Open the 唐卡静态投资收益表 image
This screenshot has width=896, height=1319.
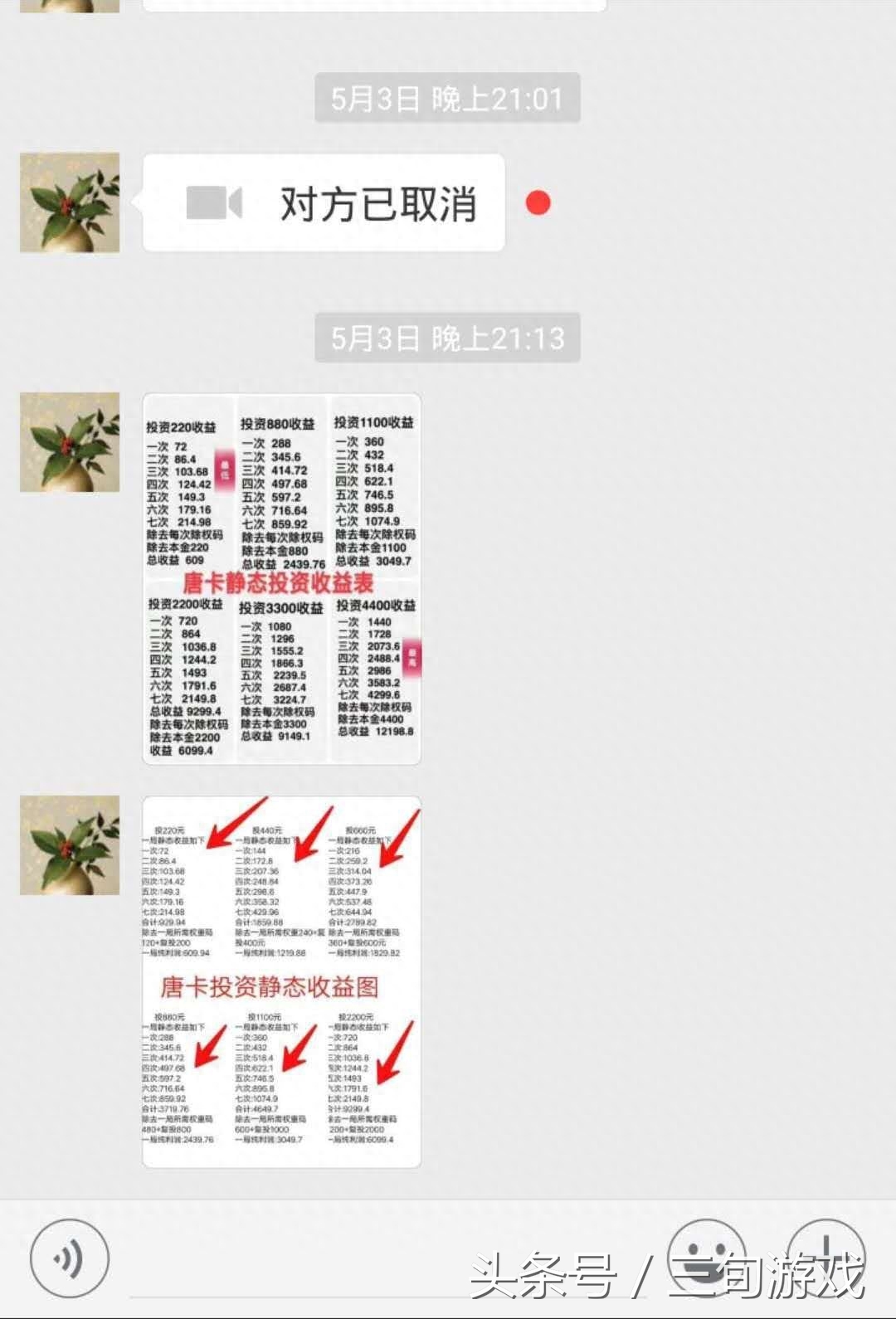pos(281,578)
